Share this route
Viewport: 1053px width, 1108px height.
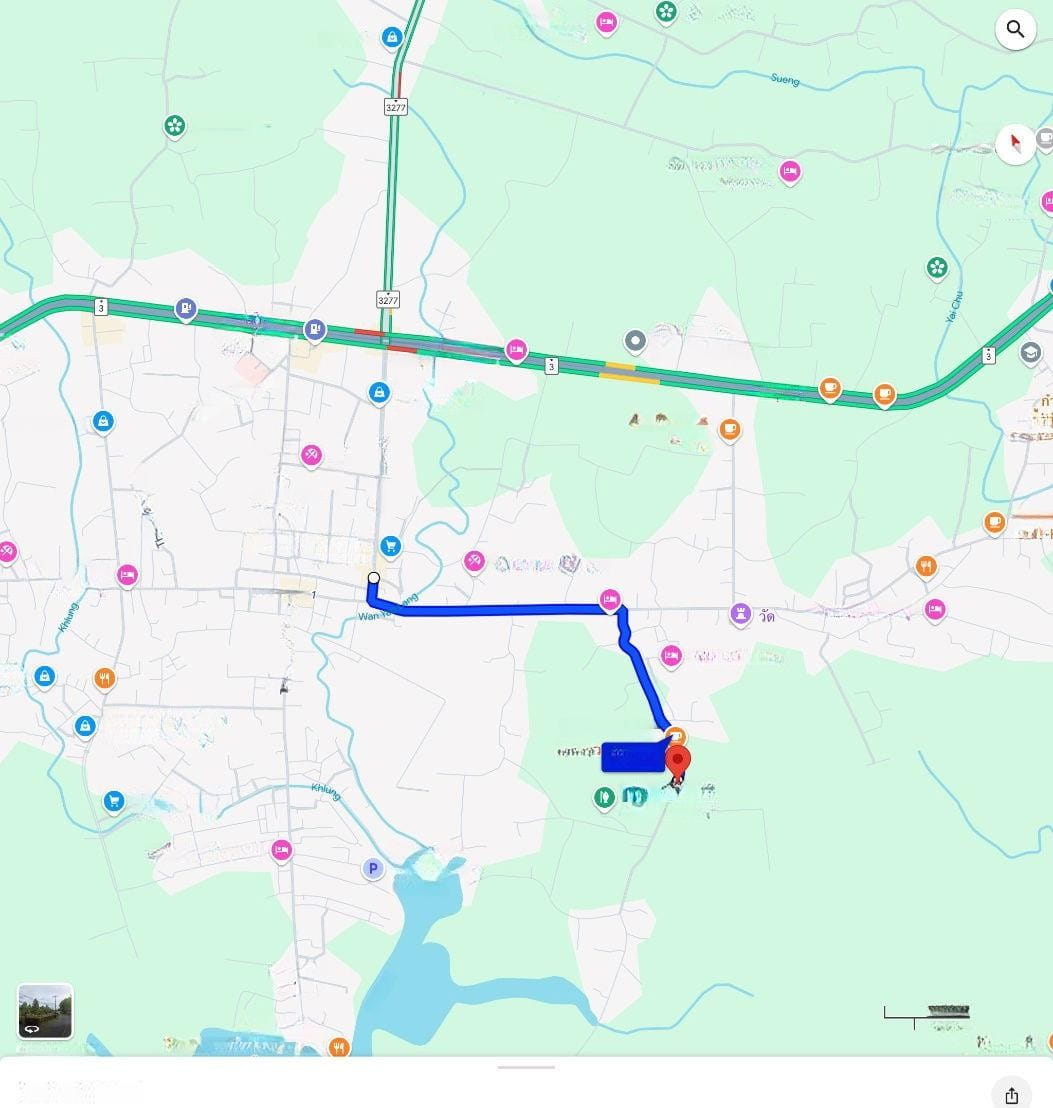1012,1094
